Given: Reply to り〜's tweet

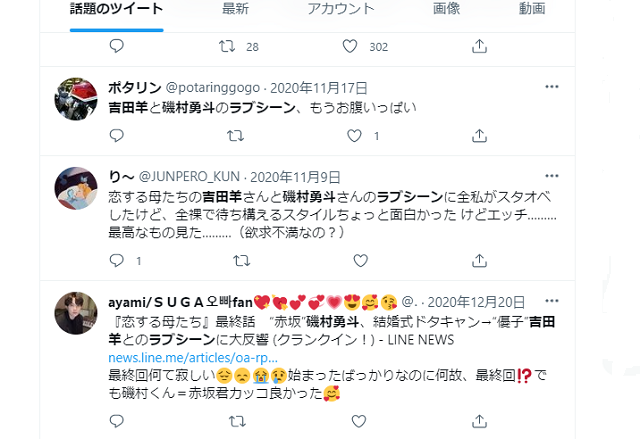Looking at the screenshot, I should pyautogui.click(x=116, y=260).
